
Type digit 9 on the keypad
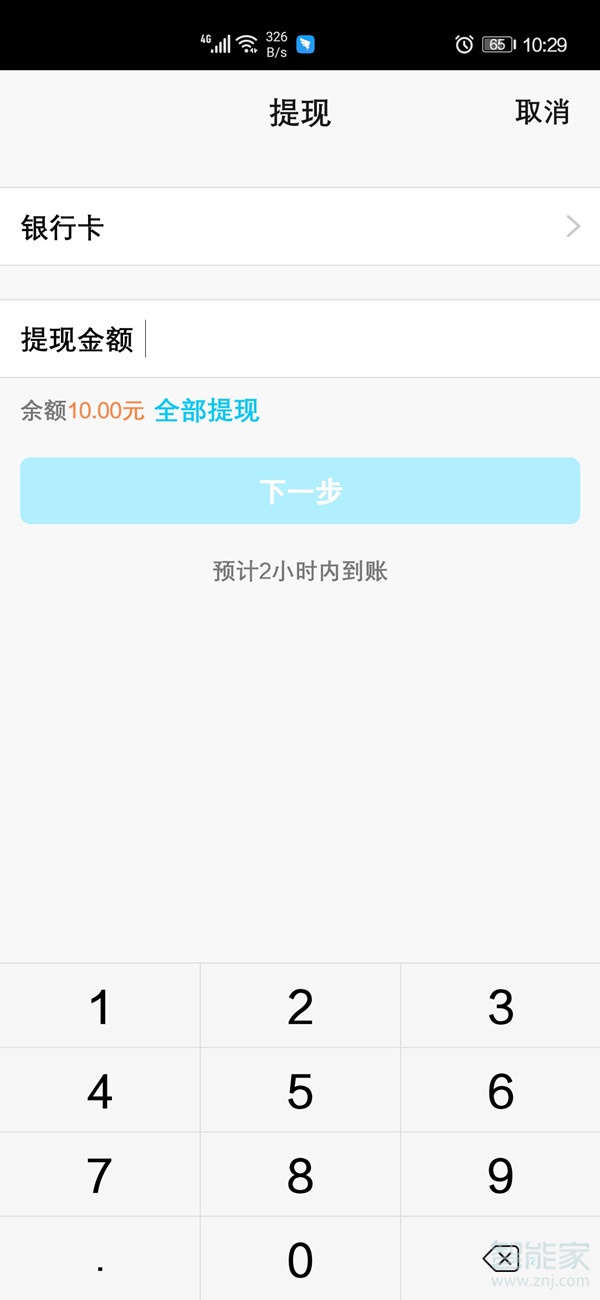pos(500,1175)
